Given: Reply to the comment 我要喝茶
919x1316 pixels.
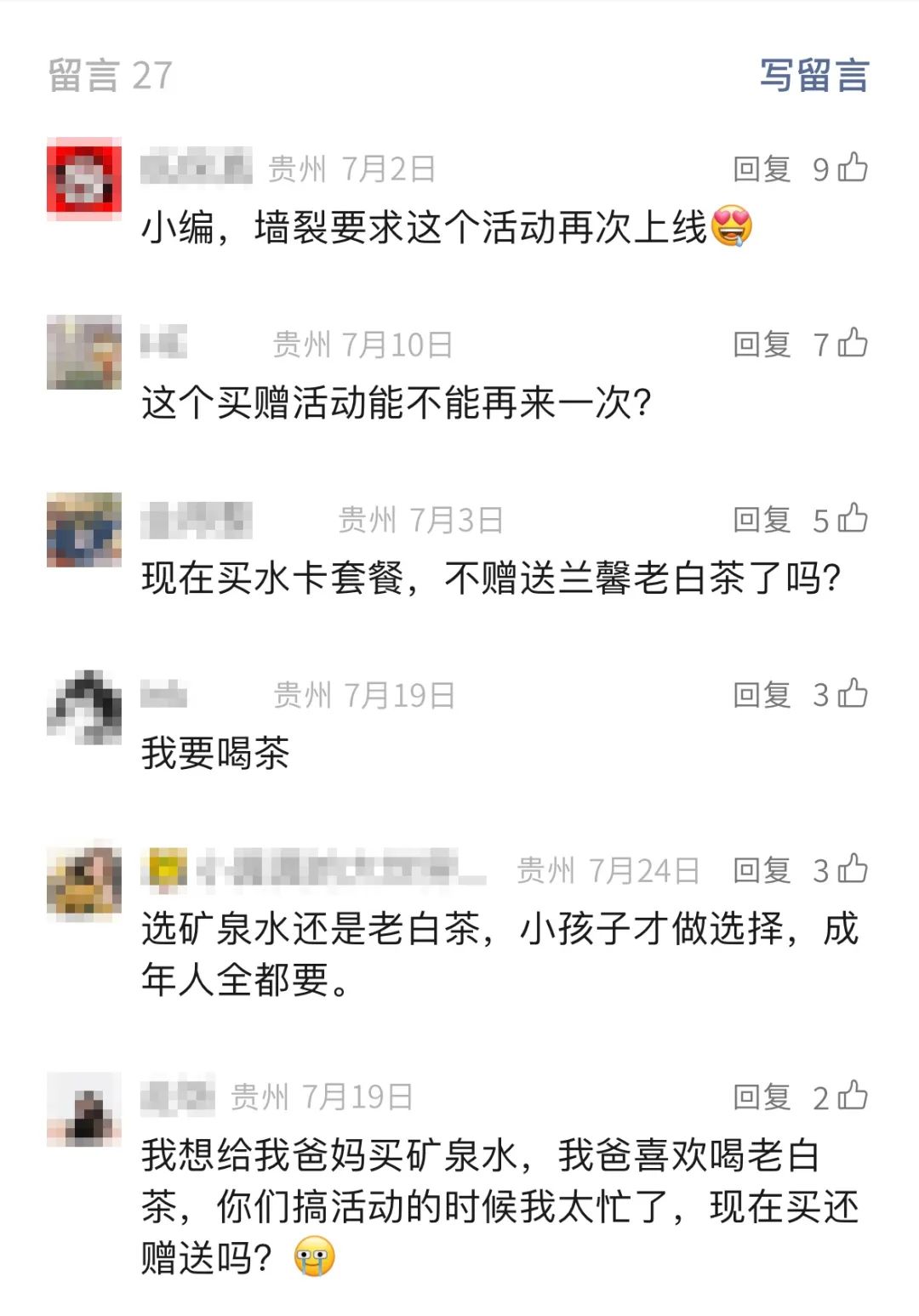Looking at the screenshot, I should (x=762, y=695).
